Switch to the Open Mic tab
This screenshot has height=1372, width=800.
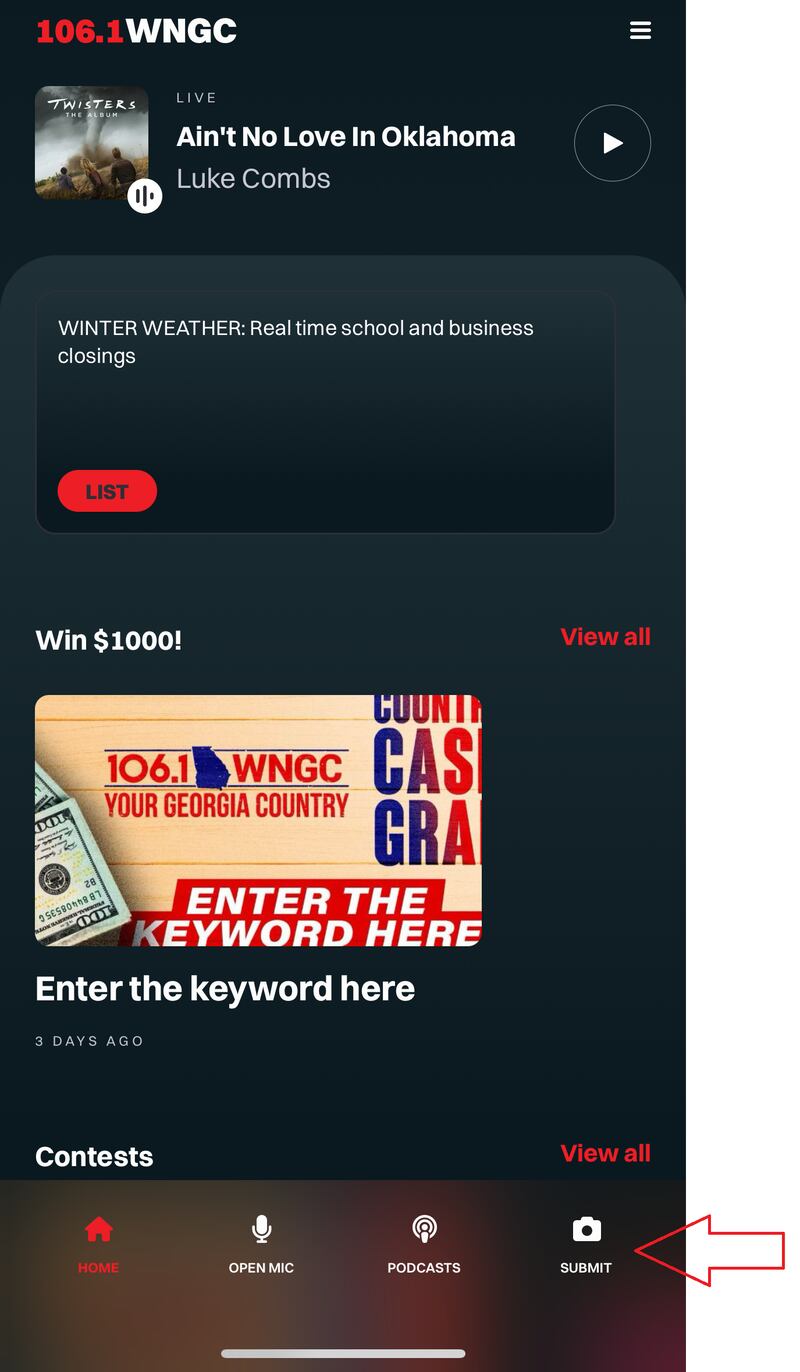tap(261, 1244)
